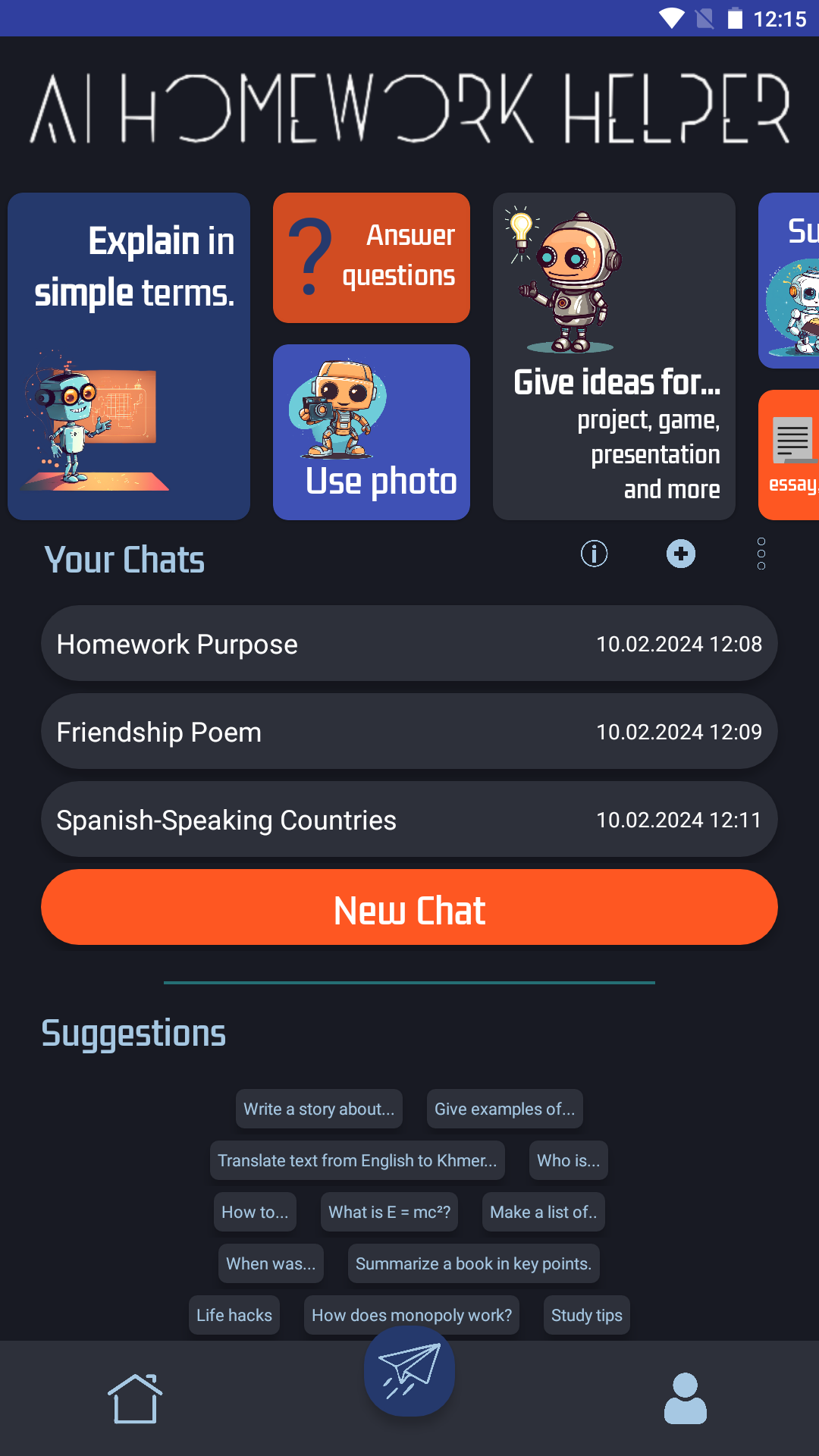Choose the How does monopoly work suggestion
The width and height of the screenshot is (819, 1456).
point(411,1315)
